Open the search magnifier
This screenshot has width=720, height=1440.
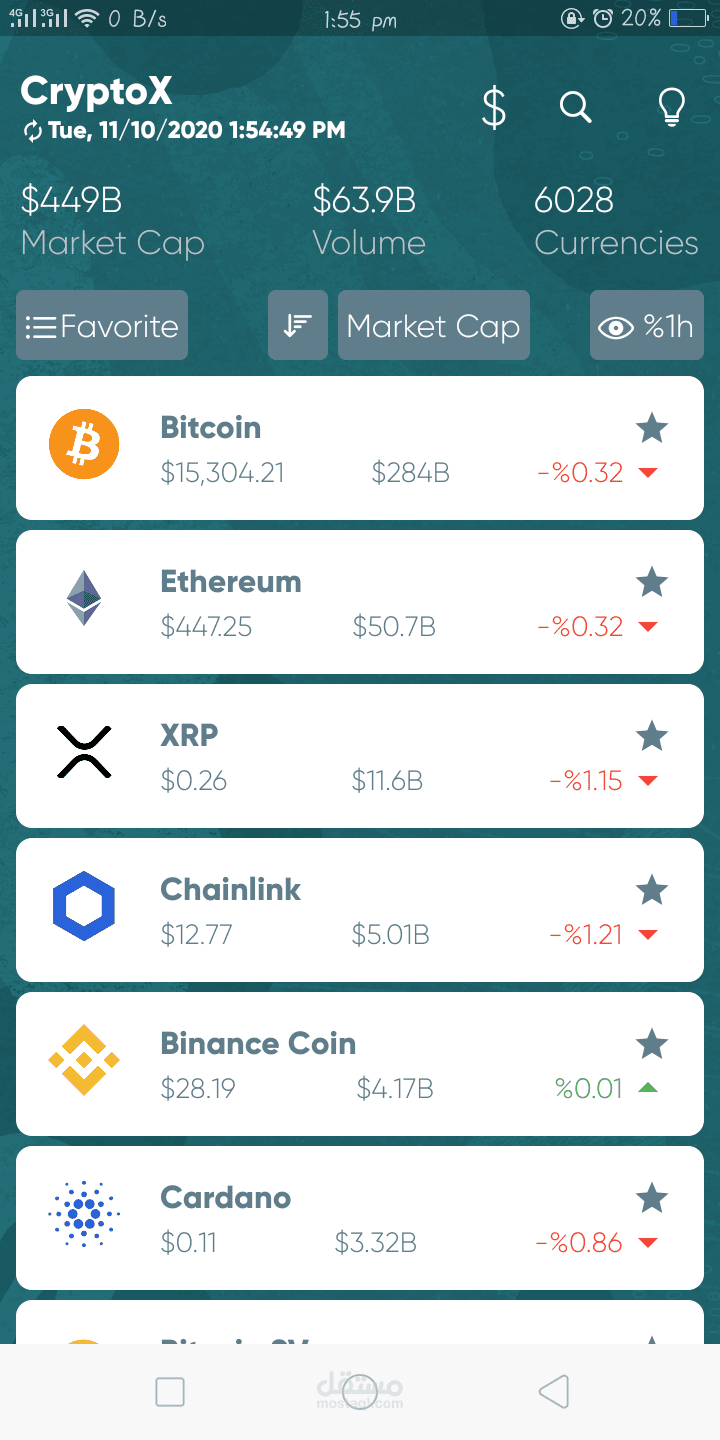[576, 107]
